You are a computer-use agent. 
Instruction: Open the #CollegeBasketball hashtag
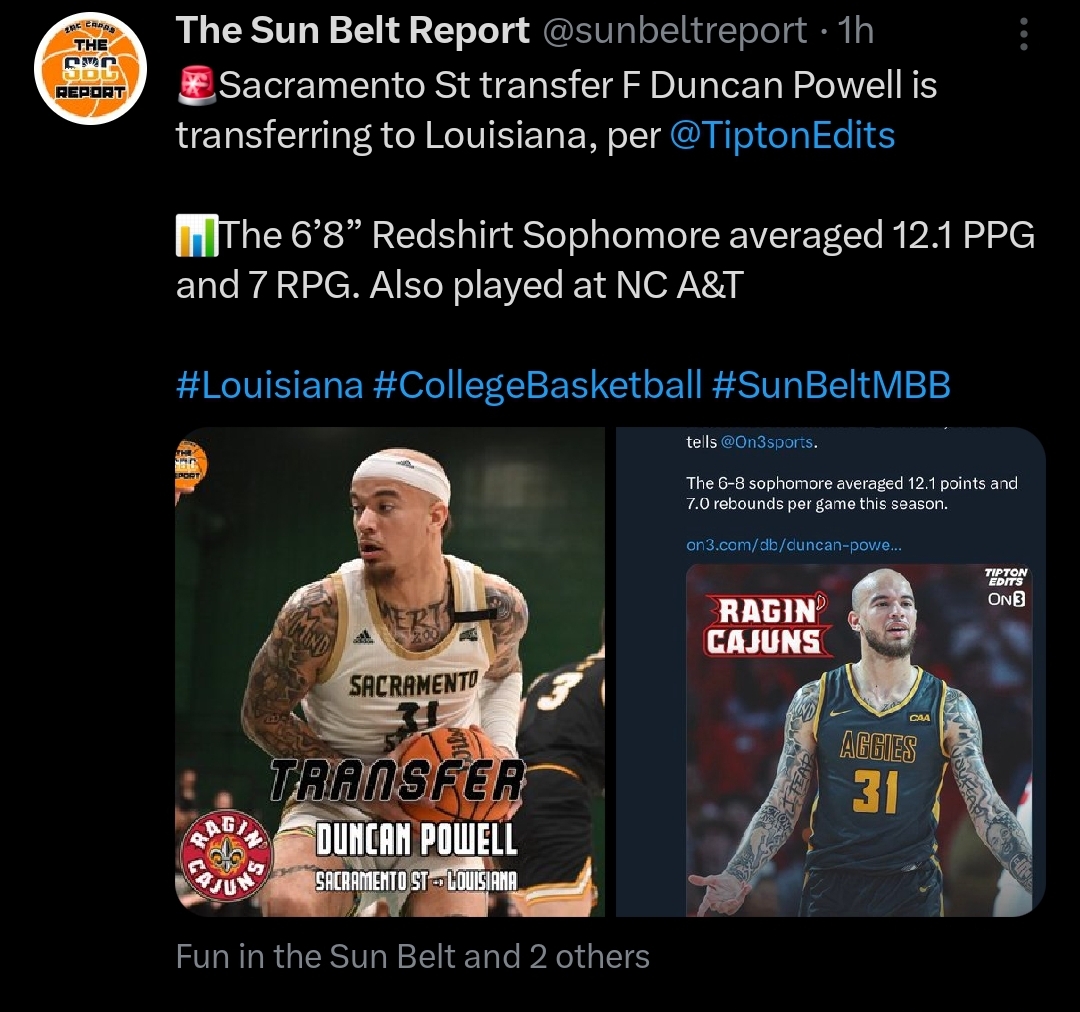537,384
